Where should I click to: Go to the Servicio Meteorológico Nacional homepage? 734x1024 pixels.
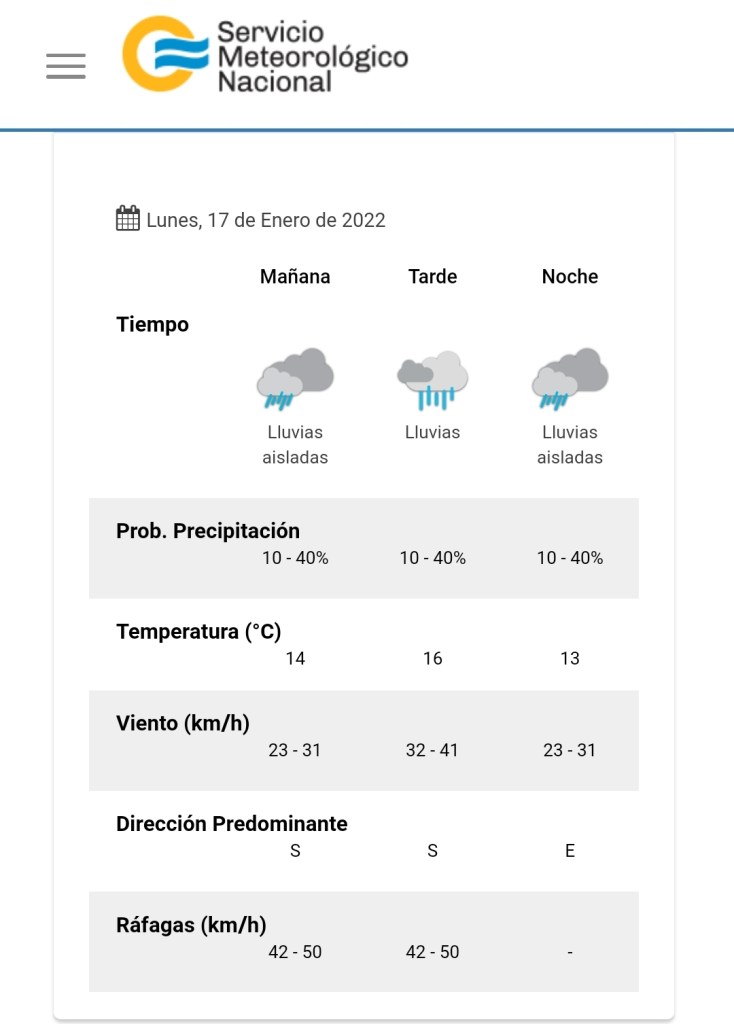[x=265, y=56]
